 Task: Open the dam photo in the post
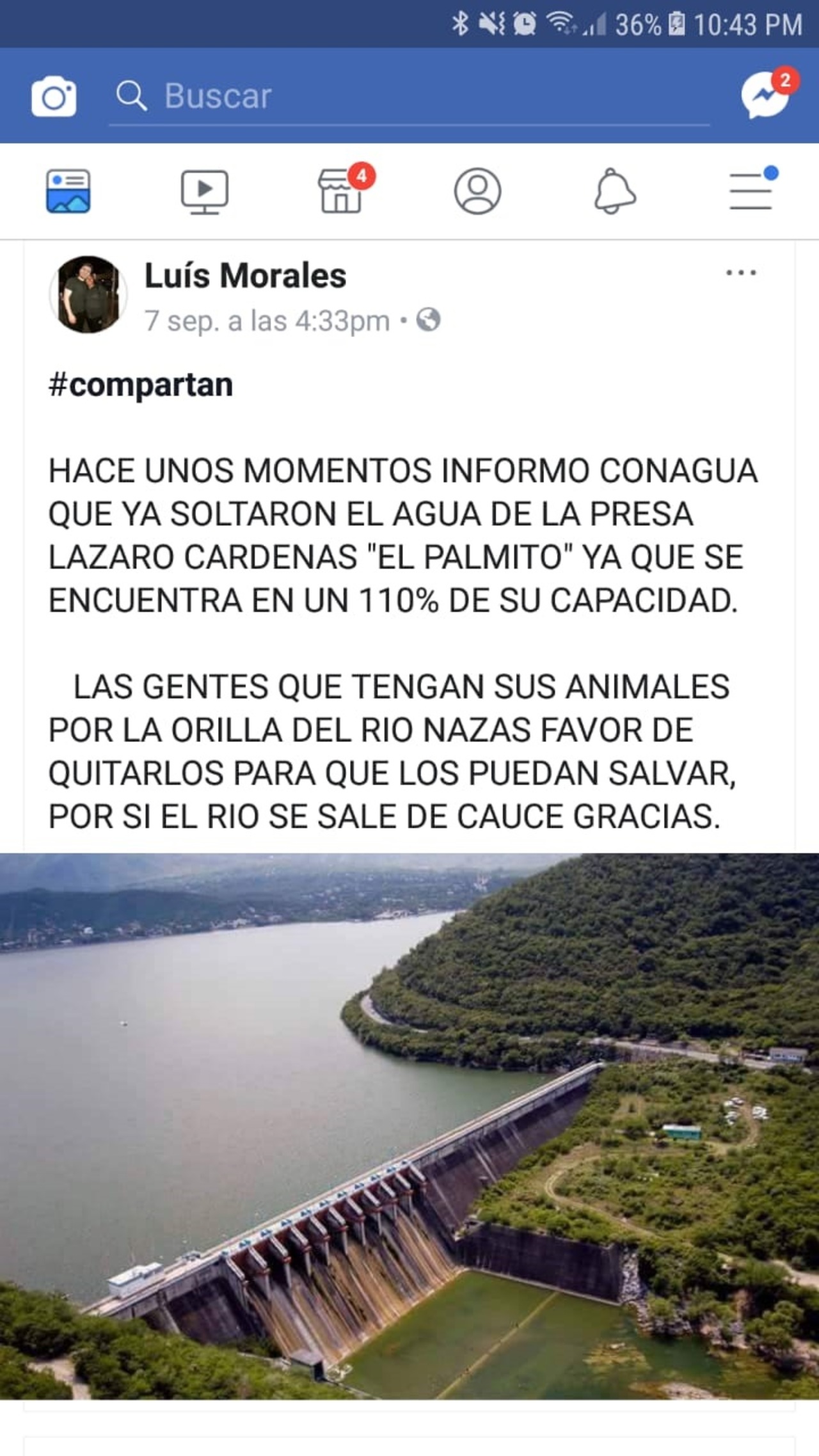(409, 1126)
